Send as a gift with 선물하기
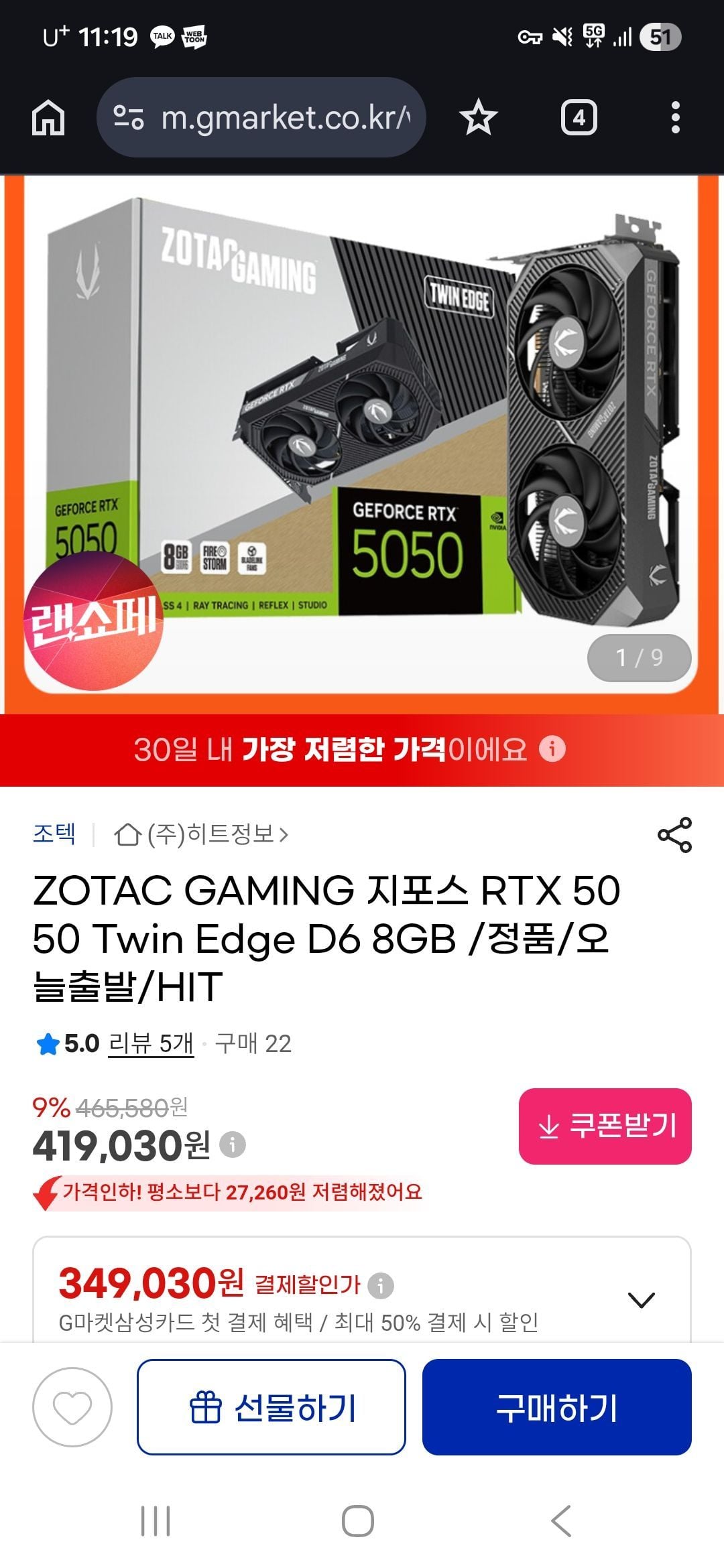 click(x=271, y=1407)
